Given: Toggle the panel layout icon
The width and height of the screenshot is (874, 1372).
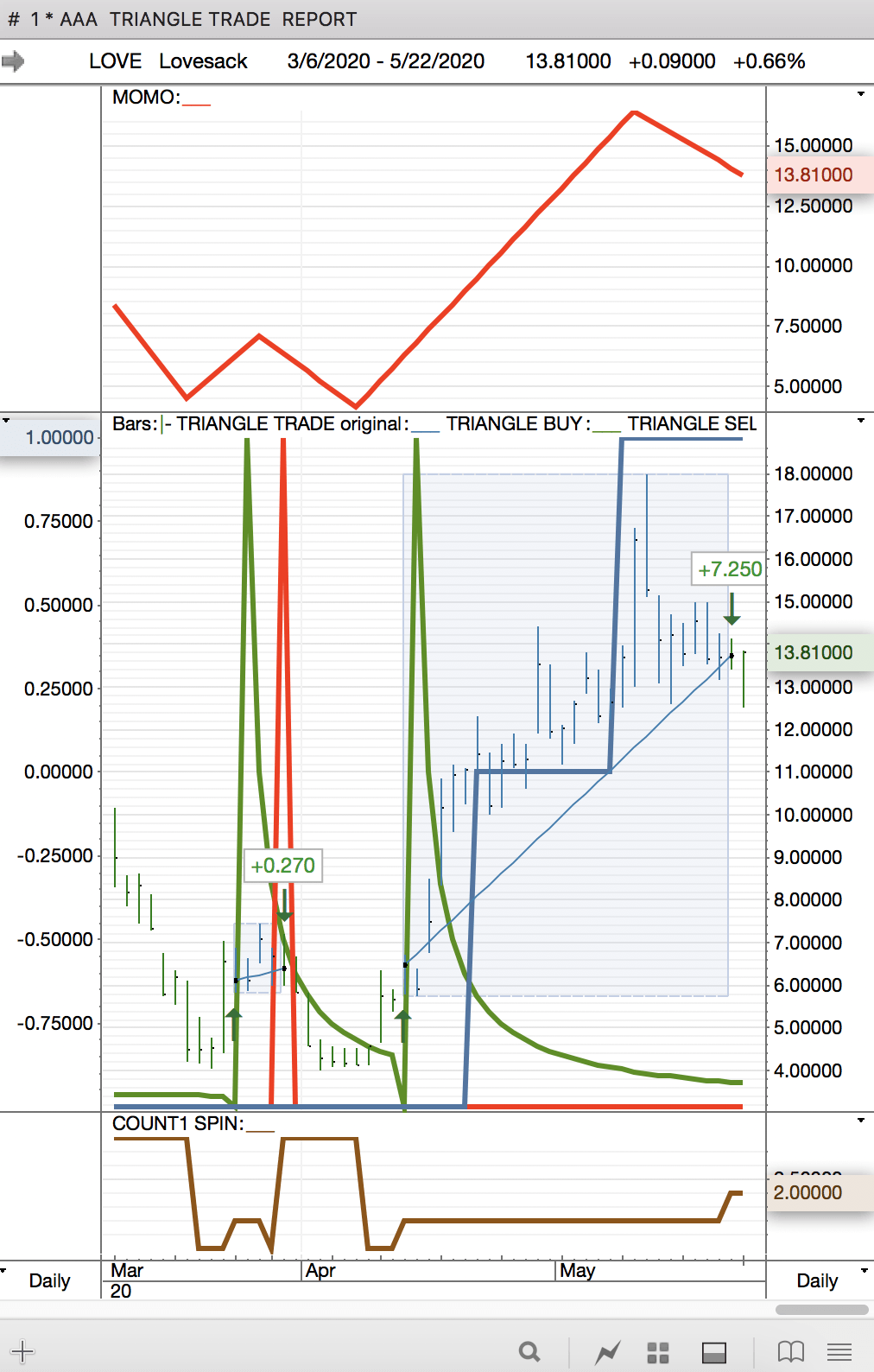Looking at the screenshot, I should [x=714, y=1352].
